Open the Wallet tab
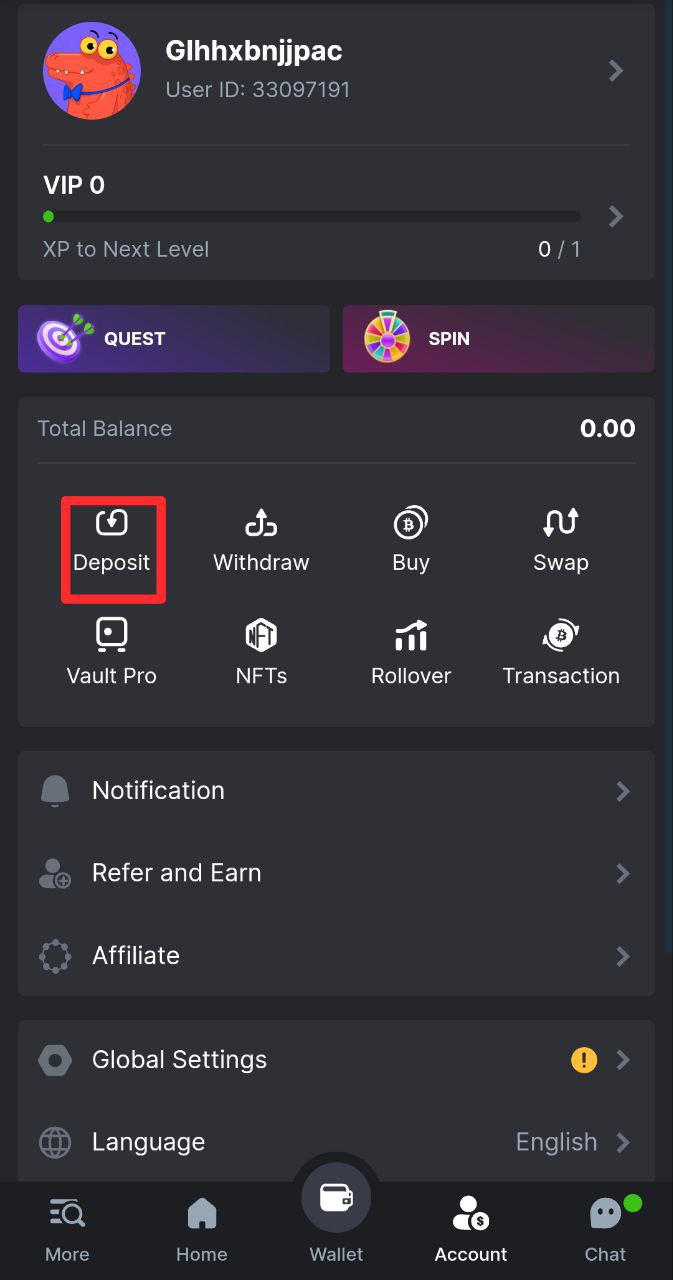Viewport: 673px width, 1280px height. [x=336, y=1215]
